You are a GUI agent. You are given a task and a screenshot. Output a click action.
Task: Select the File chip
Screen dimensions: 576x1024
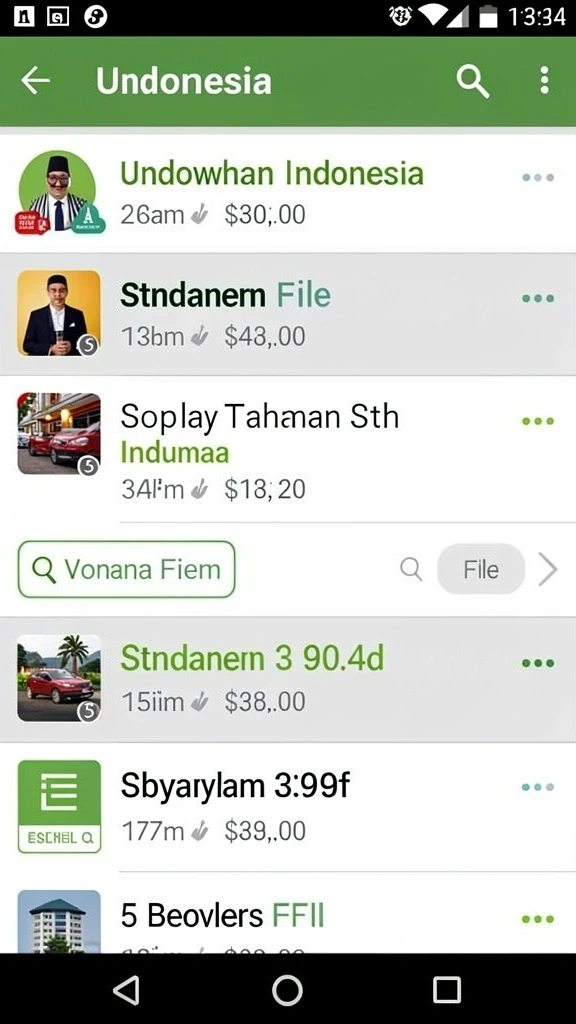pos(481,569)
